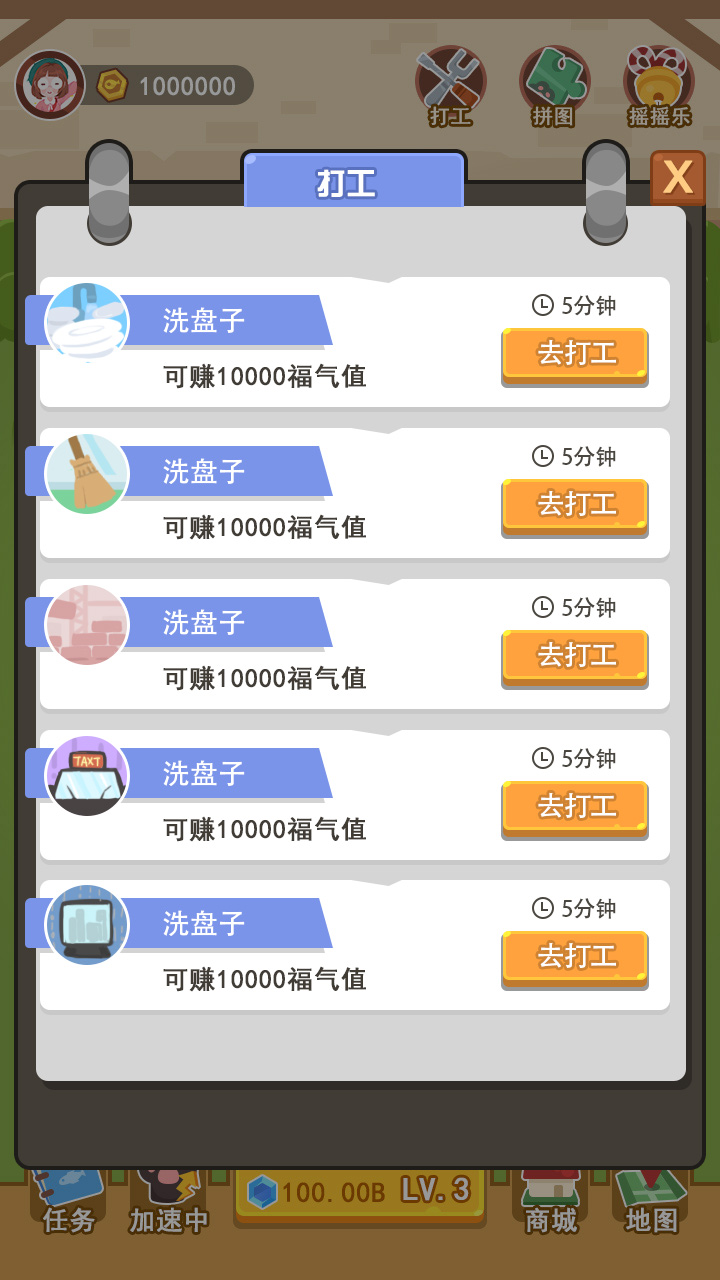
Task: Close the 打工 dialog with X
Action: pyautogui.click(x=678, y=178)
